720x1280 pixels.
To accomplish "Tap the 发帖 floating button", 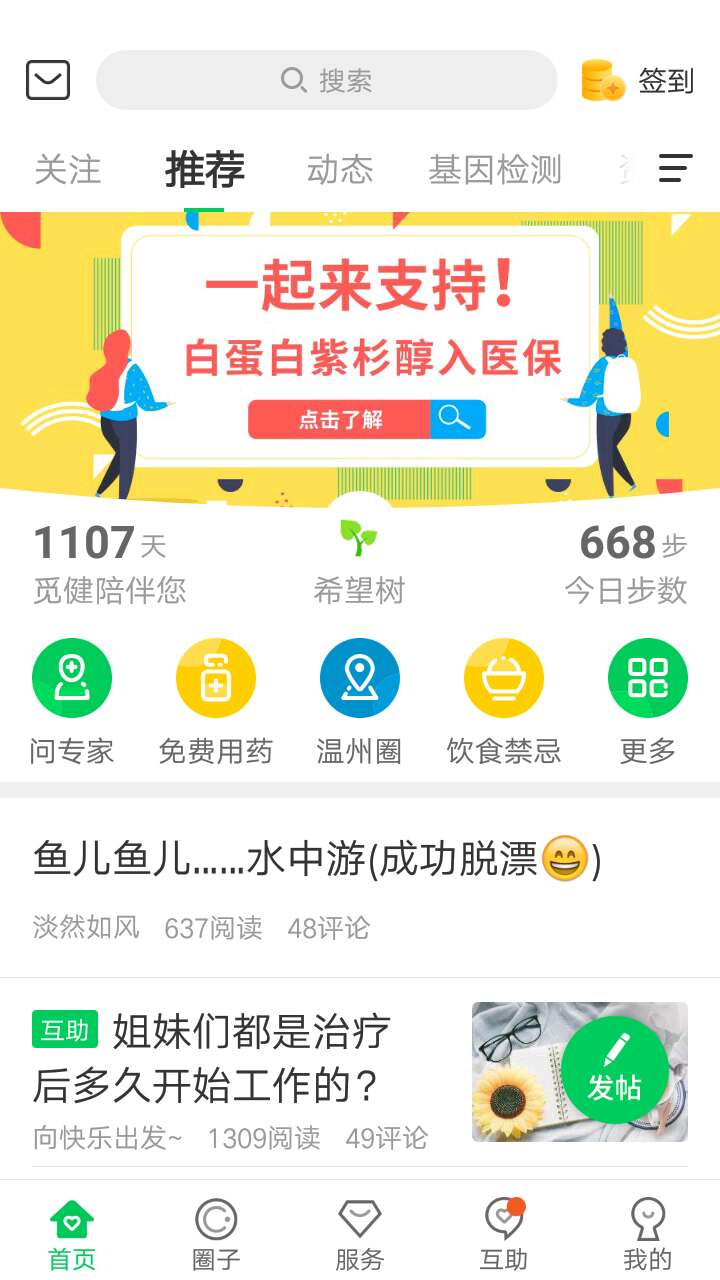I will tap(615, 1070).
